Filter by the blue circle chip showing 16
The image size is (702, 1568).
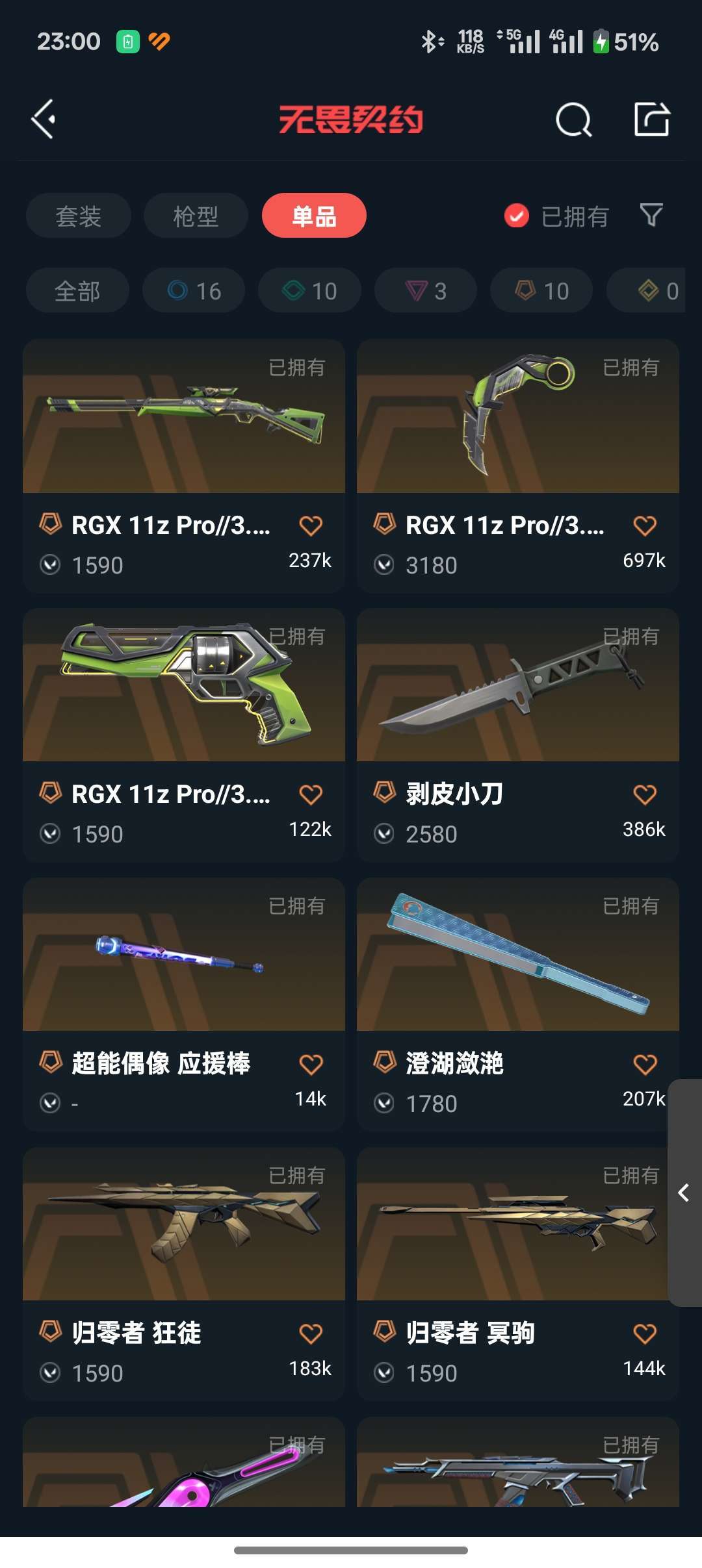(x=194, y=290)
